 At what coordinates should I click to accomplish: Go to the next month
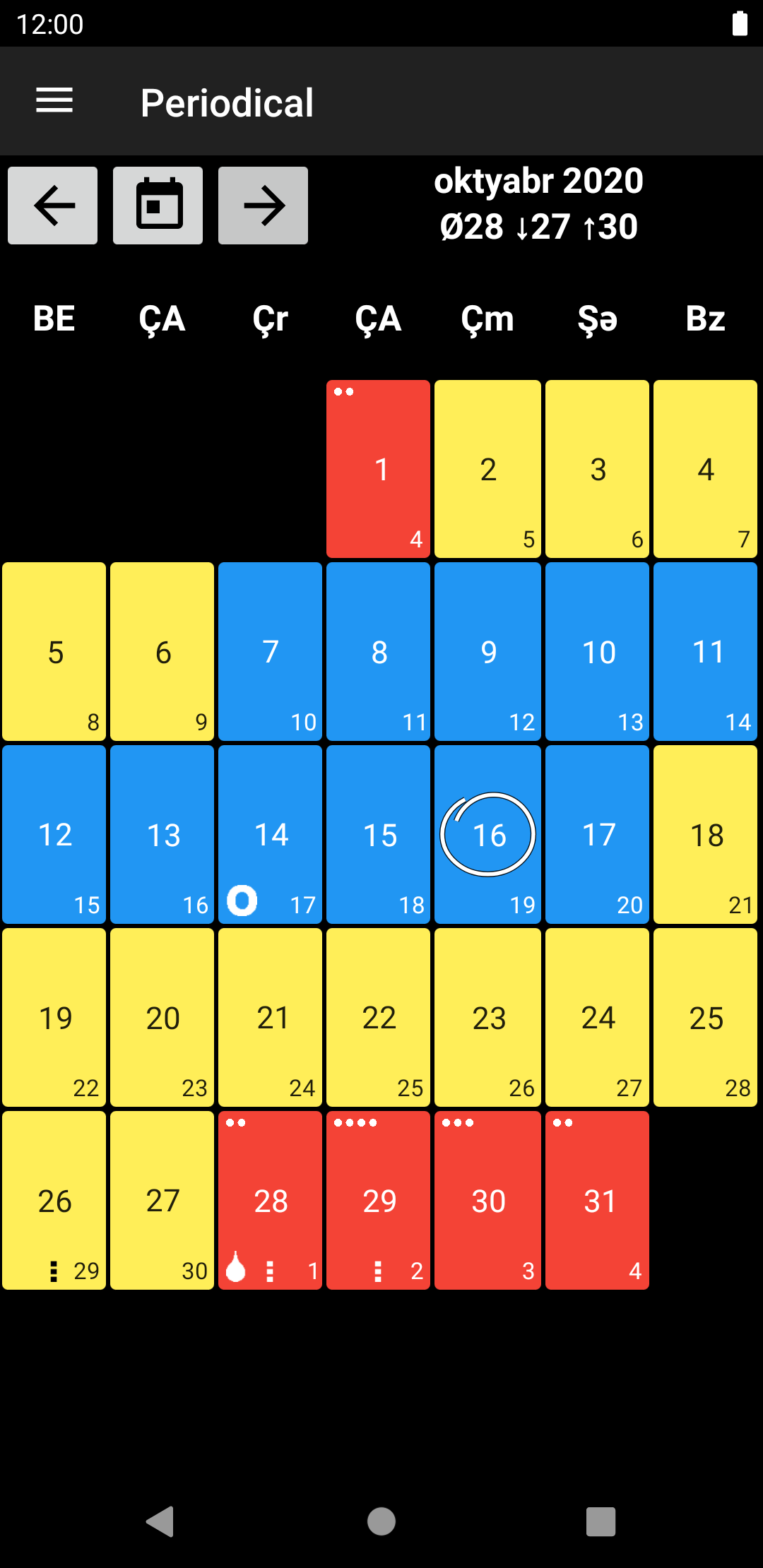point(263,206)
